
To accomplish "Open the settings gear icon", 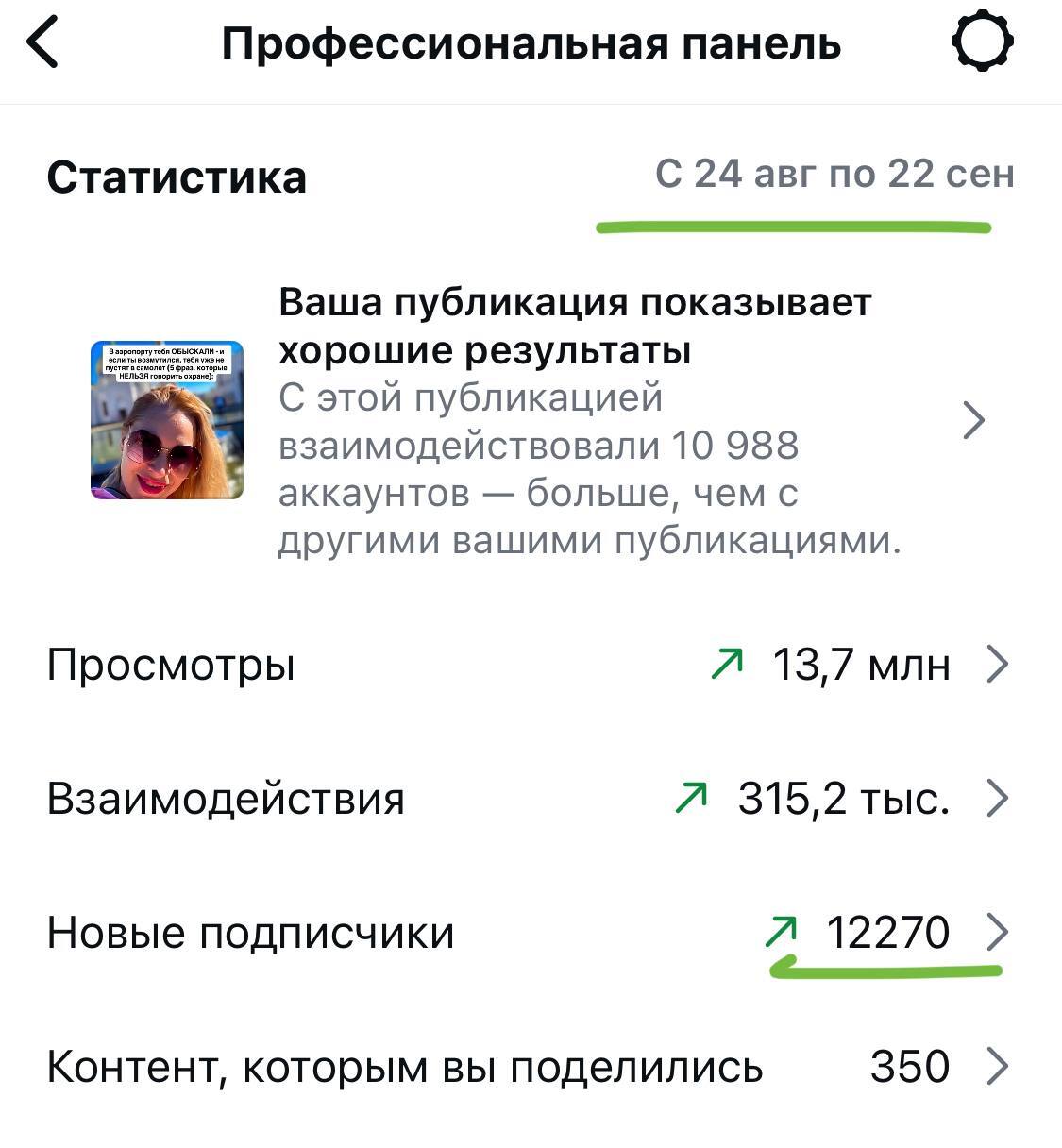I will tap(983, 43).
